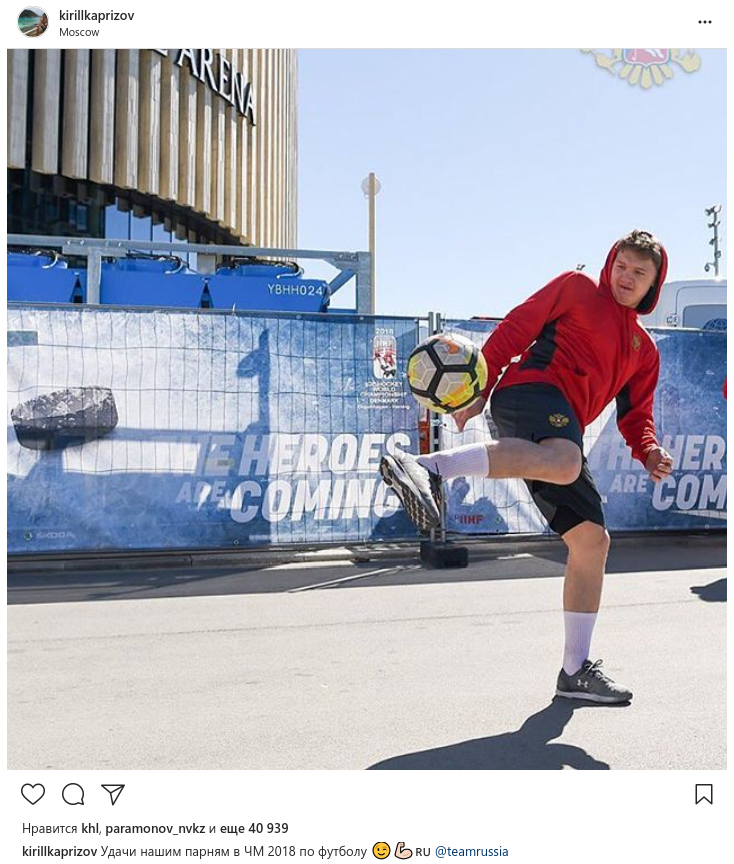Open paramonov_nvkz's profile from the likes line
This screenshot has width=734, height=864.
[155, 828]
